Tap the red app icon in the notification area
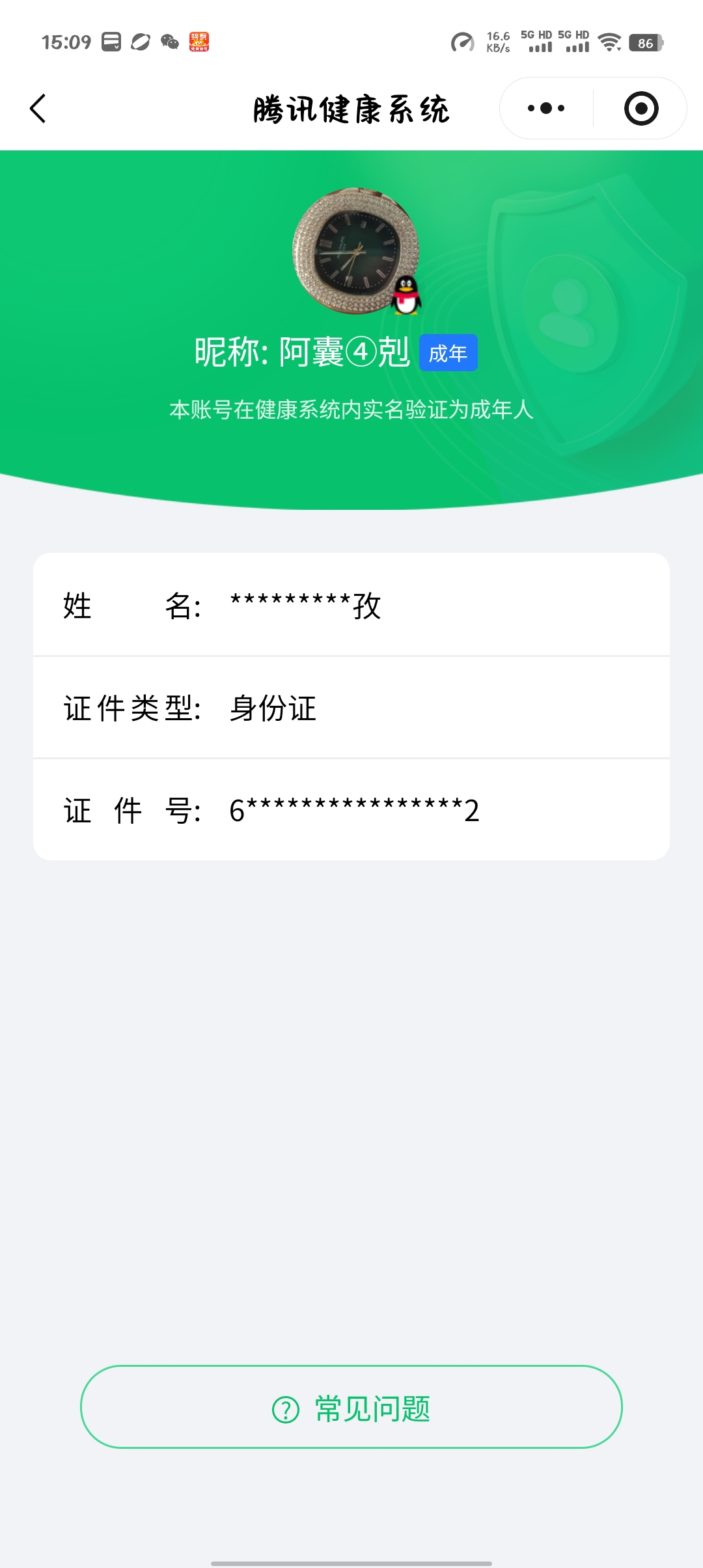The image size is (703, 1568). 200,41
